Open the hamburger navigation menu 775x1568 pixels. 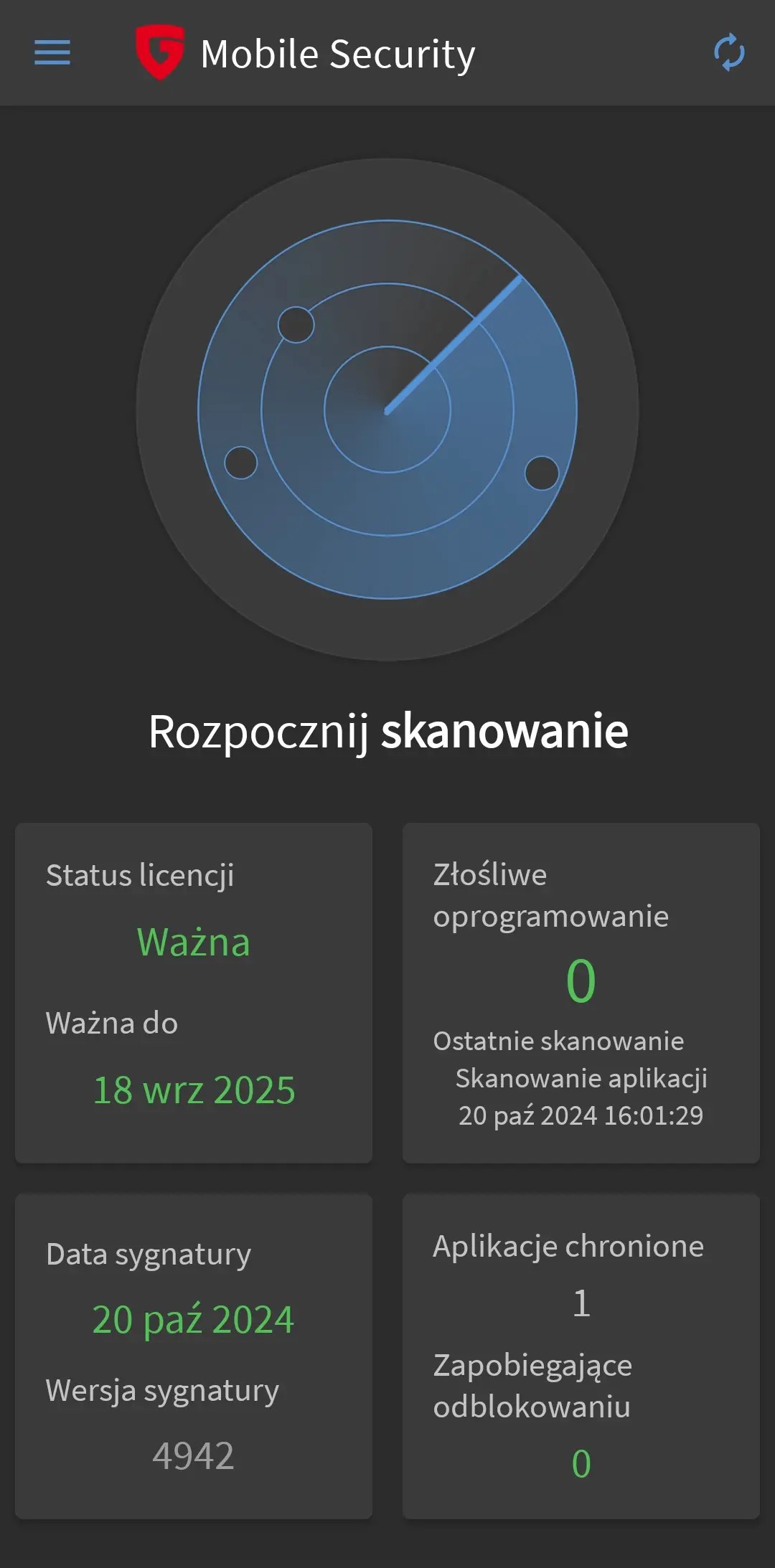[52, 53]
